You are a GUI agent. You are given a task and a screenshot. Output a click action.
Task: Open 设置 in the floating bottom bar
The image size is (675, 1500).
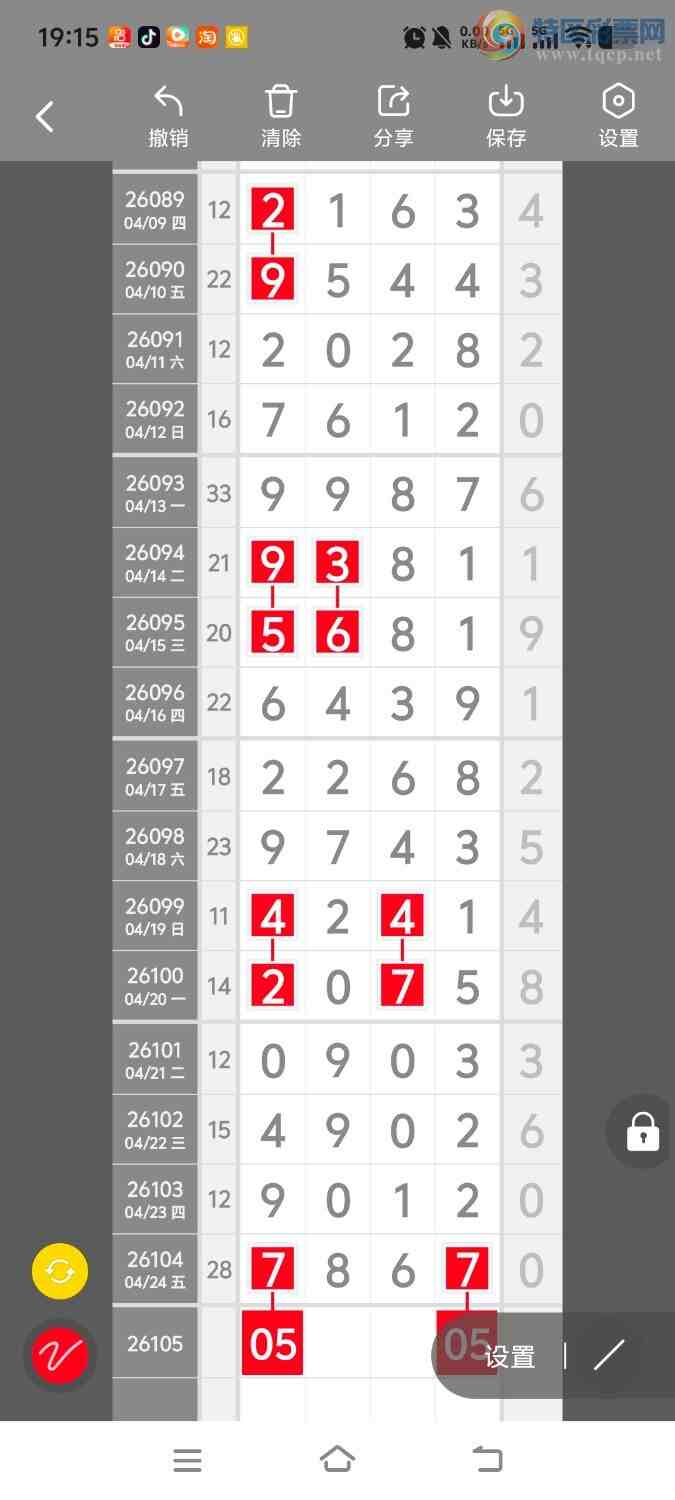click(x=510, y=1357)
